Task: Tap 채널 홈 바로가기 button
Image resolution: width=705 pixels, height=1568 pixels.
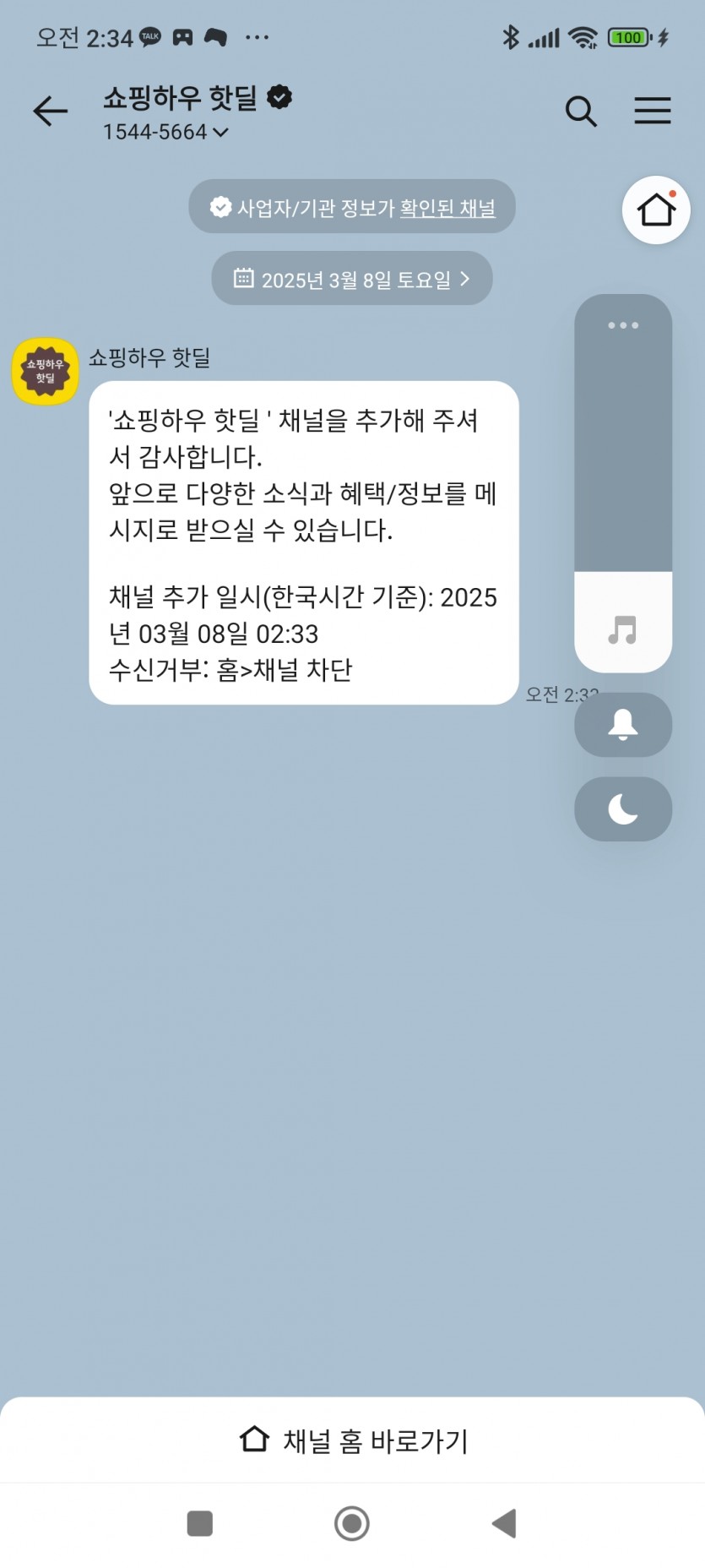Action: 353,1440
